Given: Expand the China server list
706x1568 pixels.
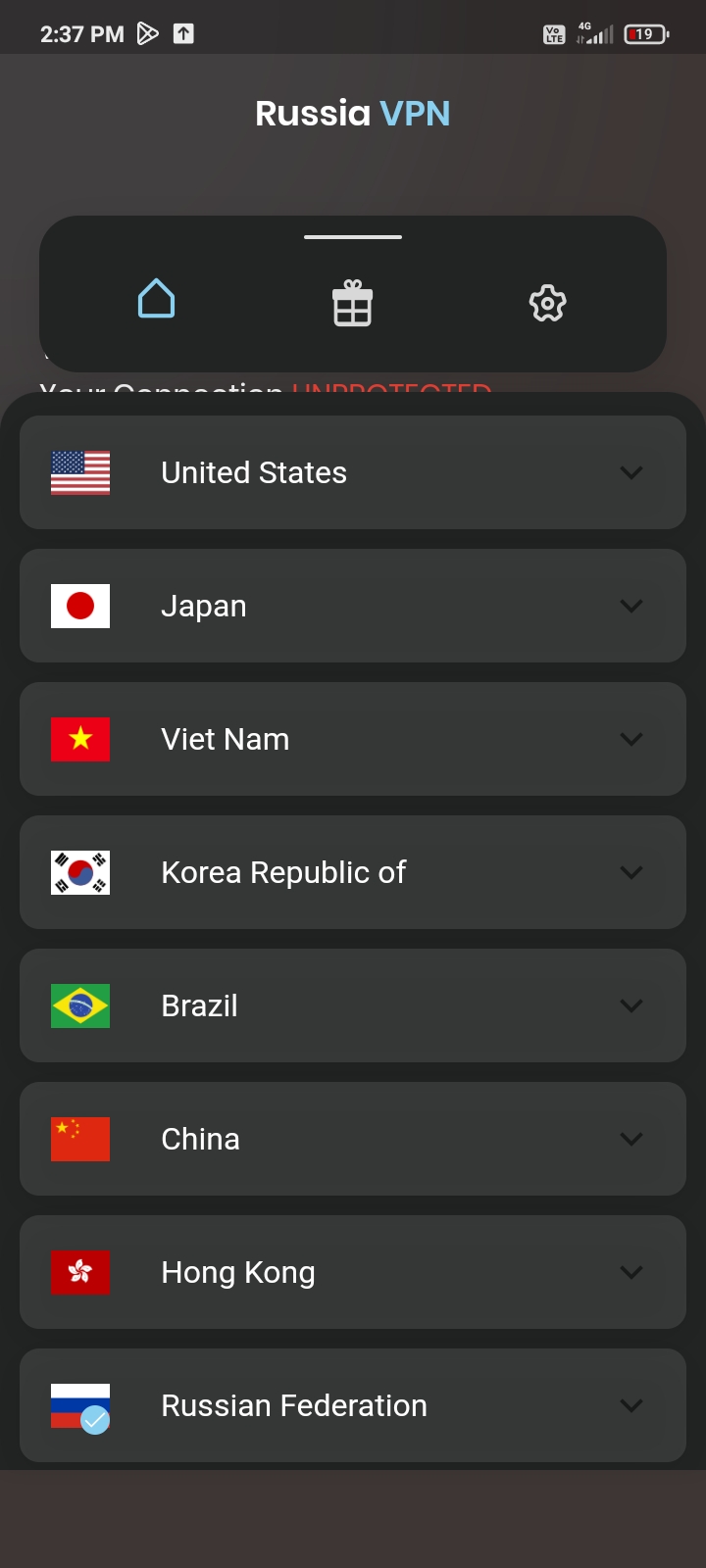Looking at the screenshot, I should click(353, 1139).
